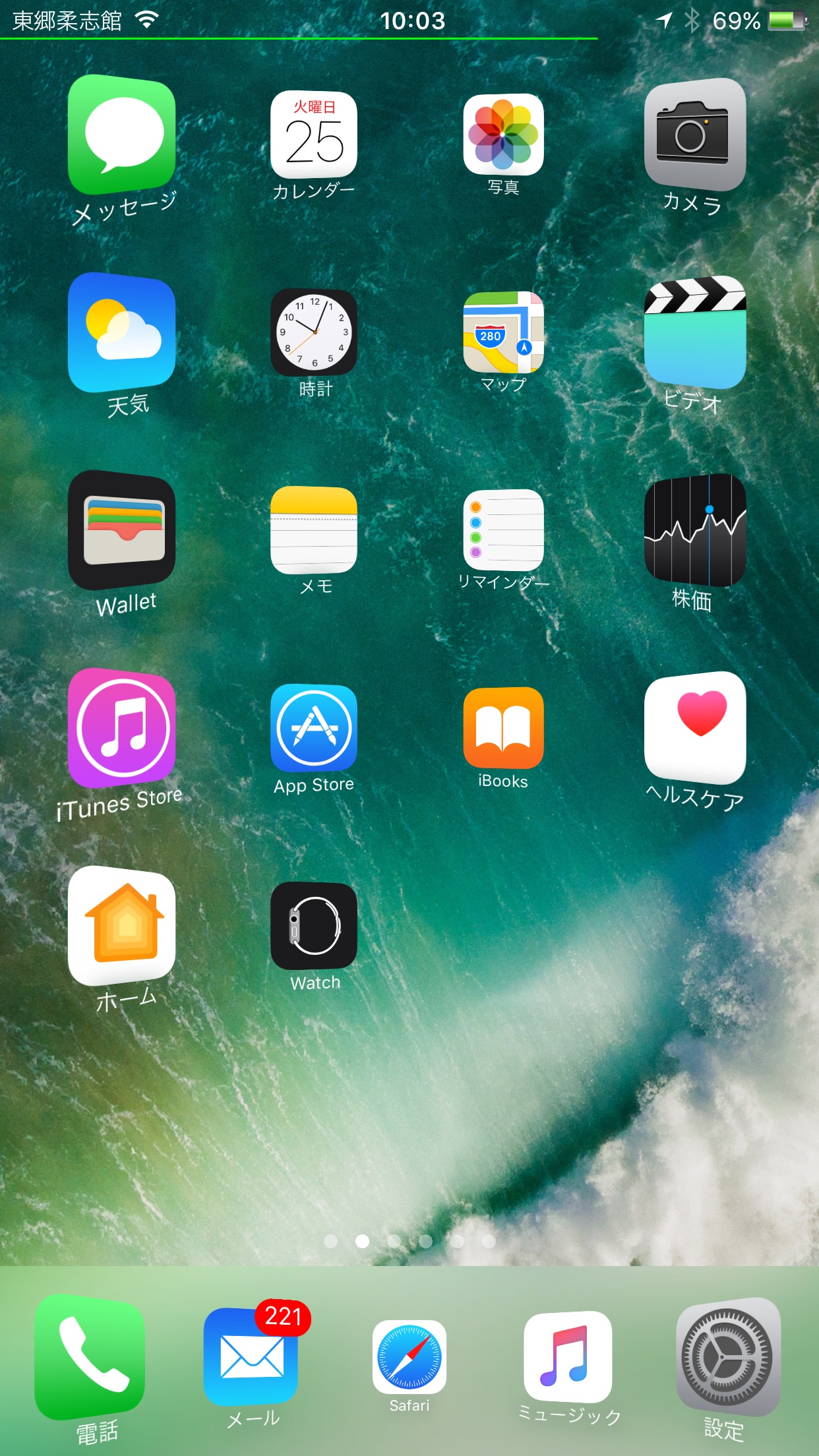819x1456 pixels.
Task: Open the カメラ (Camera) app
Action: tap(694, 135)
